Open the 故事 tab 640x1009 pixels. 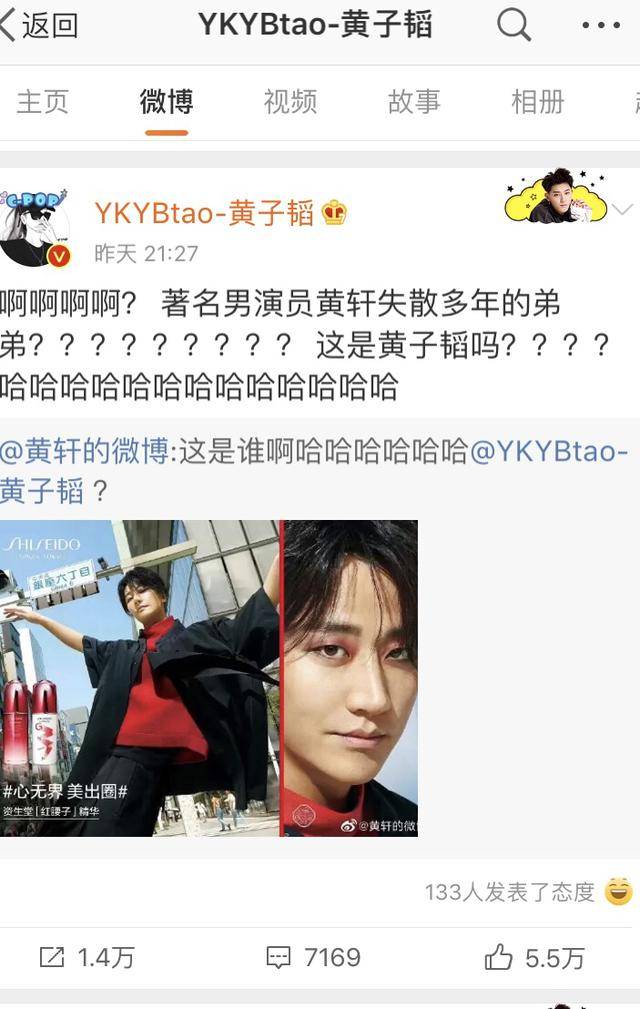click(x=414, y=101)
